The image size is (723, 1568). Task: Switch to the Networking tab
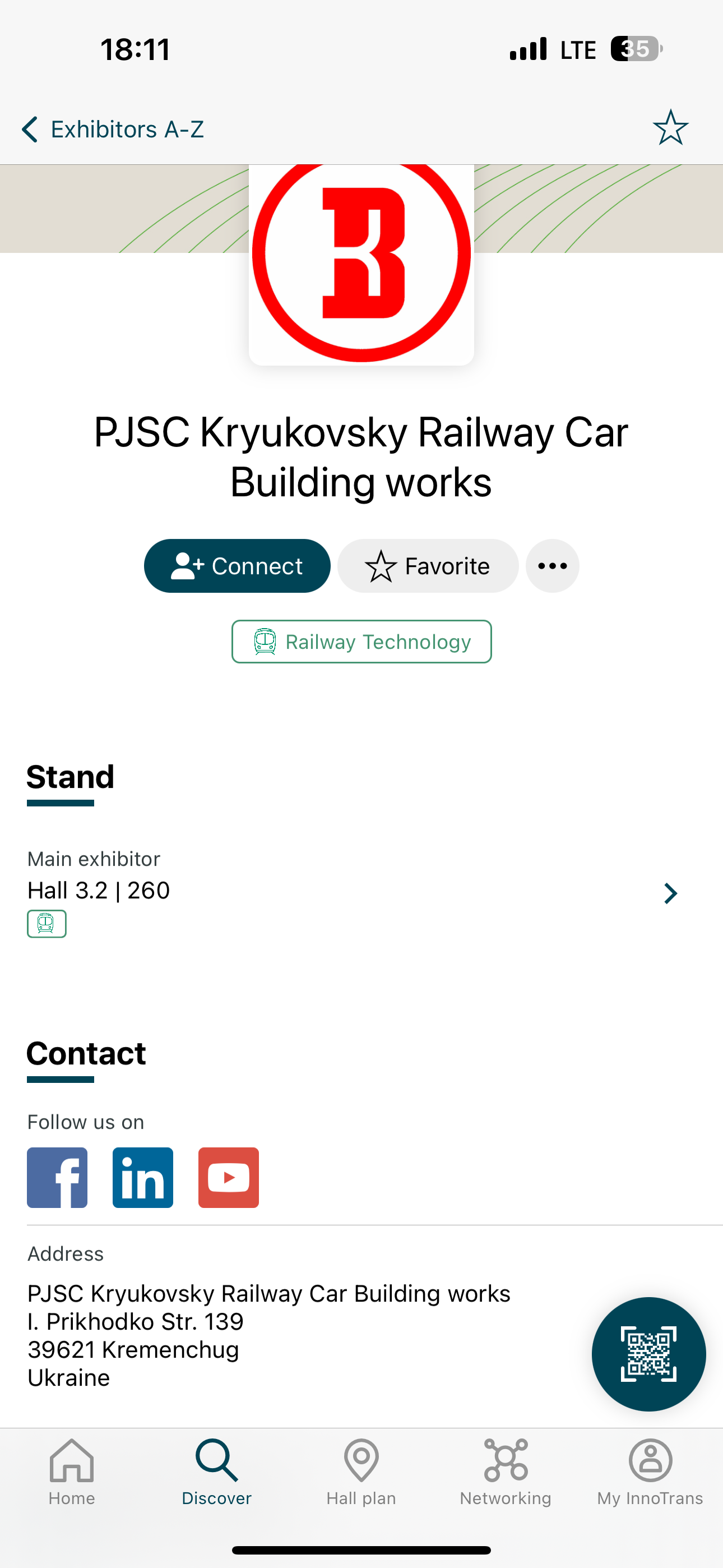[506, 1471]
